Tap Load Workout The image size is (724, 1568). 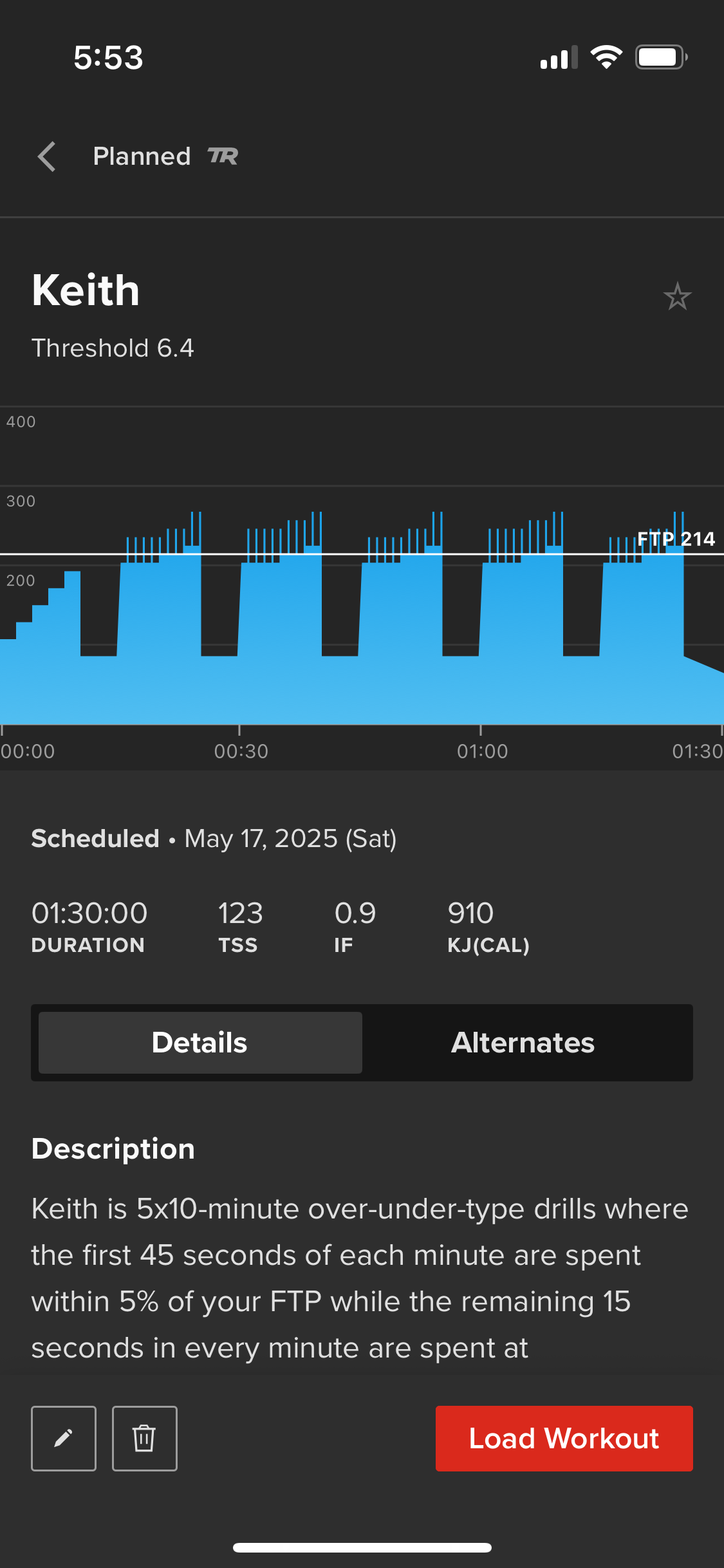tap(564, 1438)
